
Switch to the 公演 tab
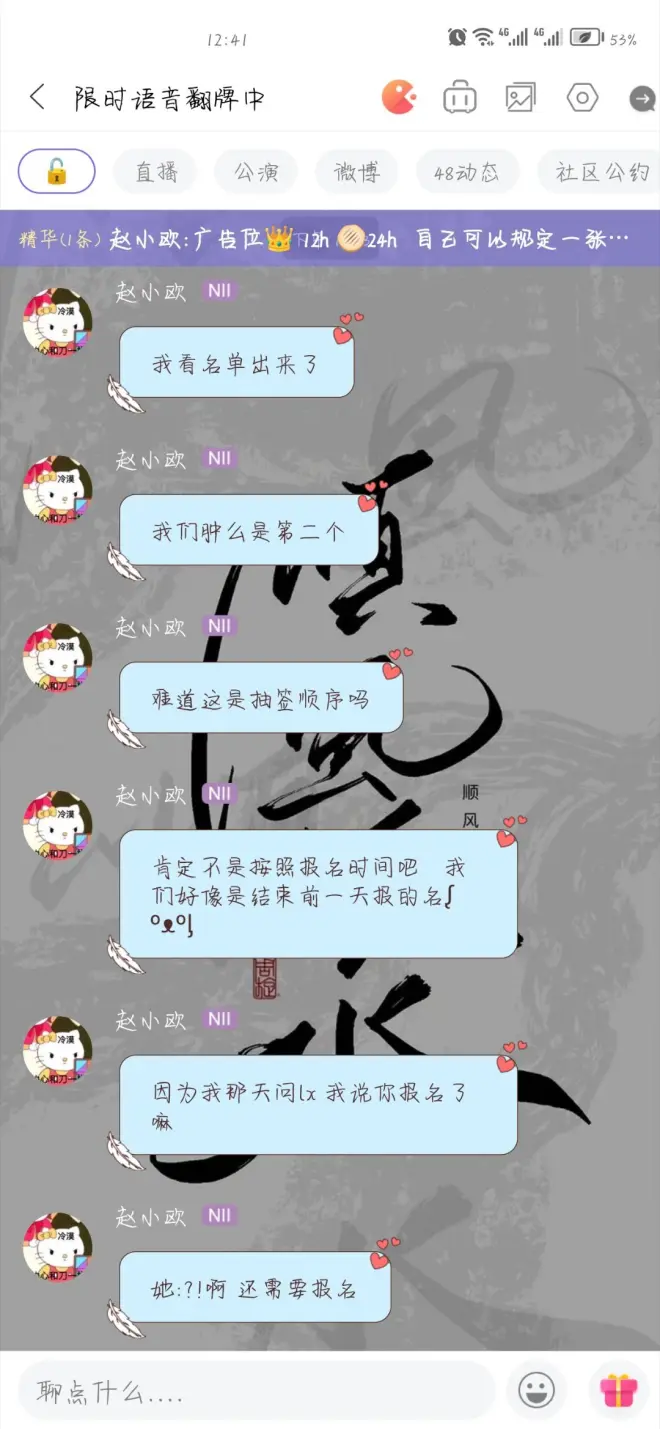click(256, 172)
